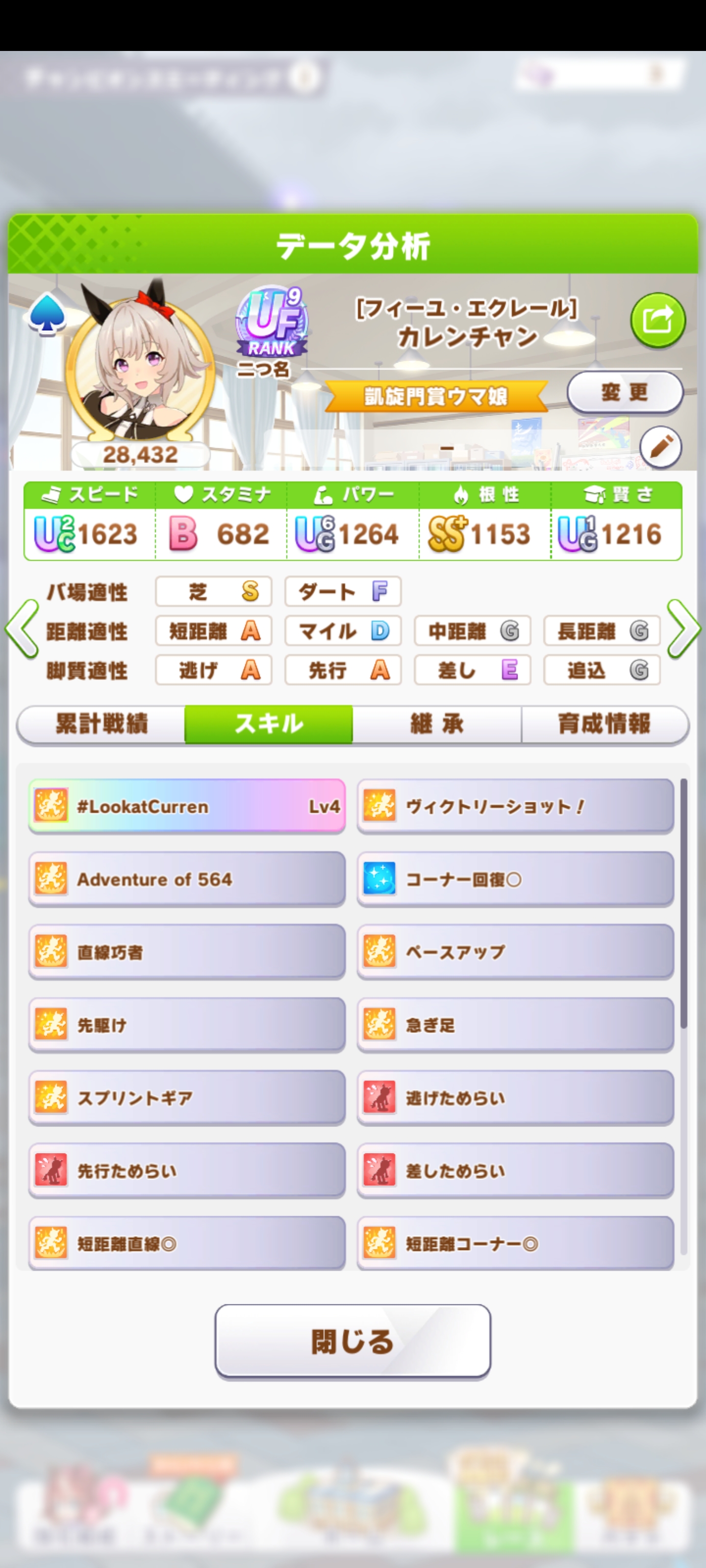Open the 短距離直線◎ skill

coord(187,1243)
